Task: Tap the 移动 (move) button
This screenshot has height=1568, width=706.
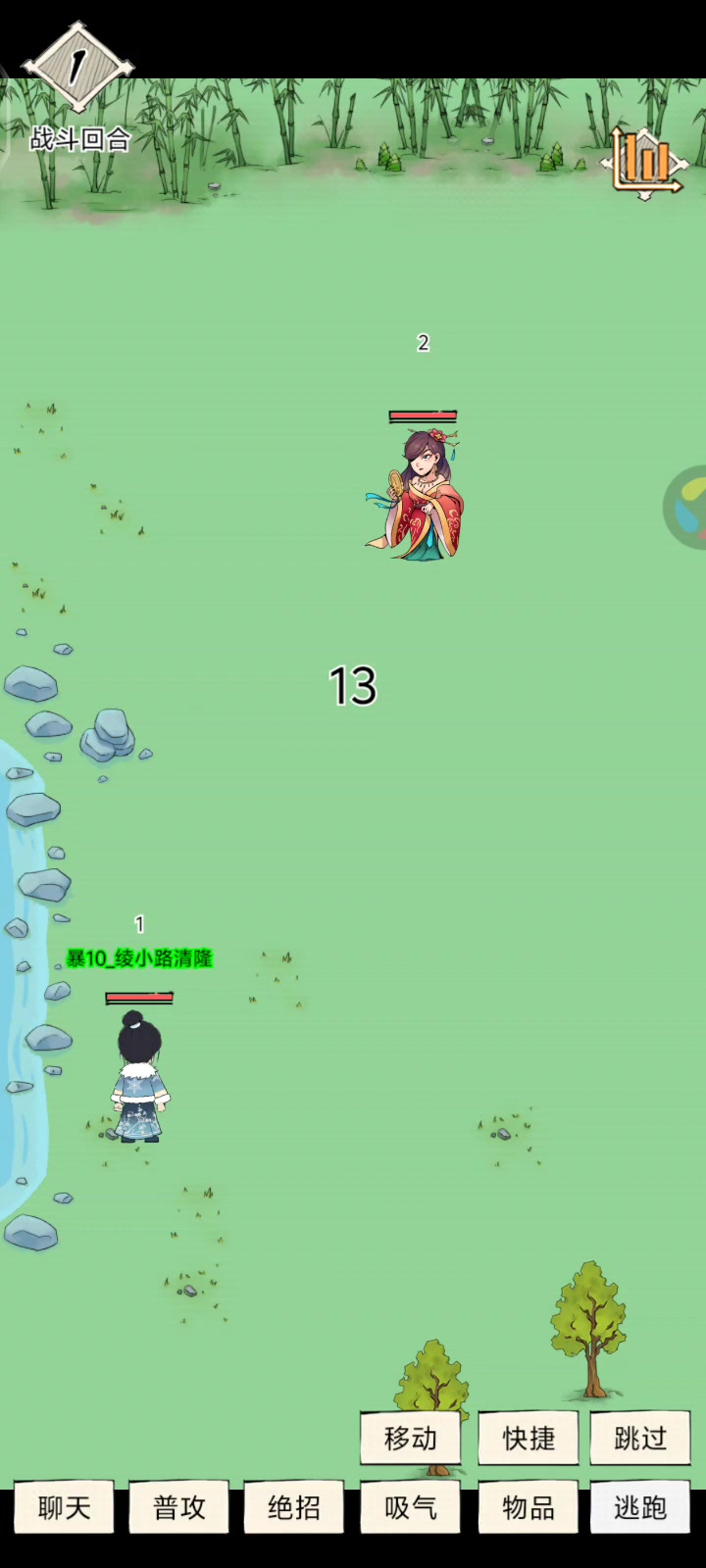Action: coord(410,1438)
